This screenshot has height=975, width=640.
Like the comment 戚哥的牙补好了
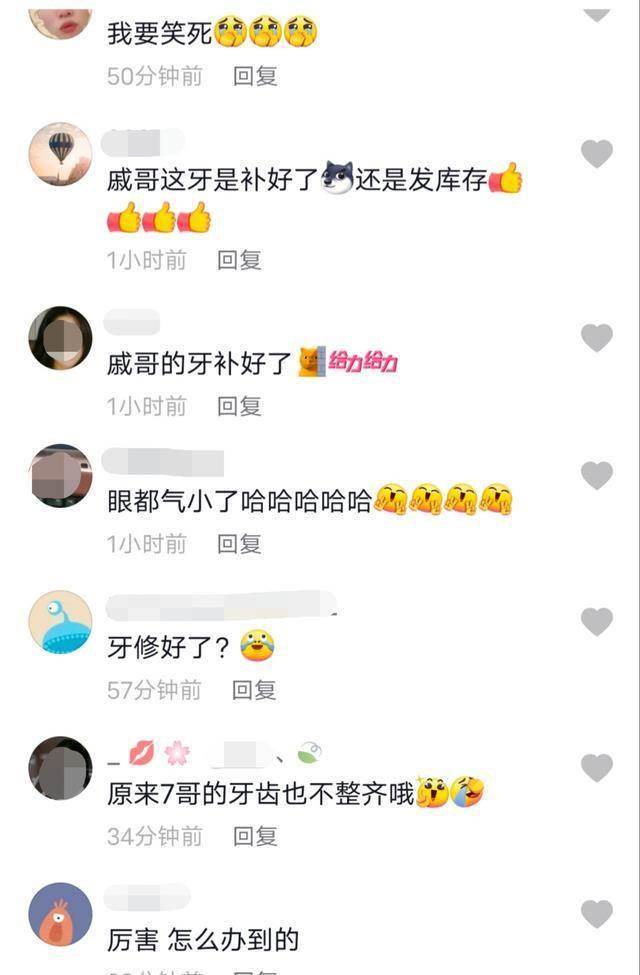(597, 338)
